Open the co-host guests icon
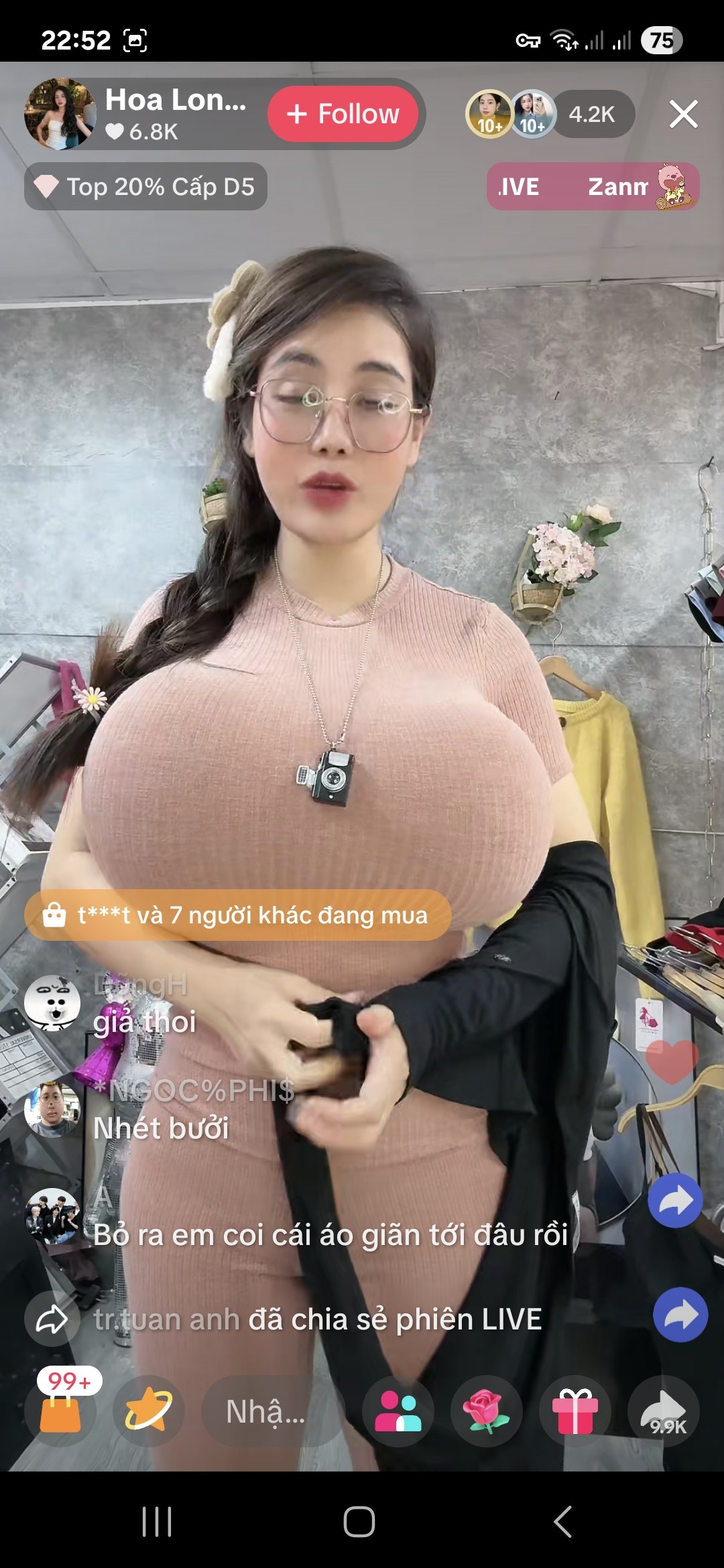This screenshot has height=1568, width=724. point(398,1411)
